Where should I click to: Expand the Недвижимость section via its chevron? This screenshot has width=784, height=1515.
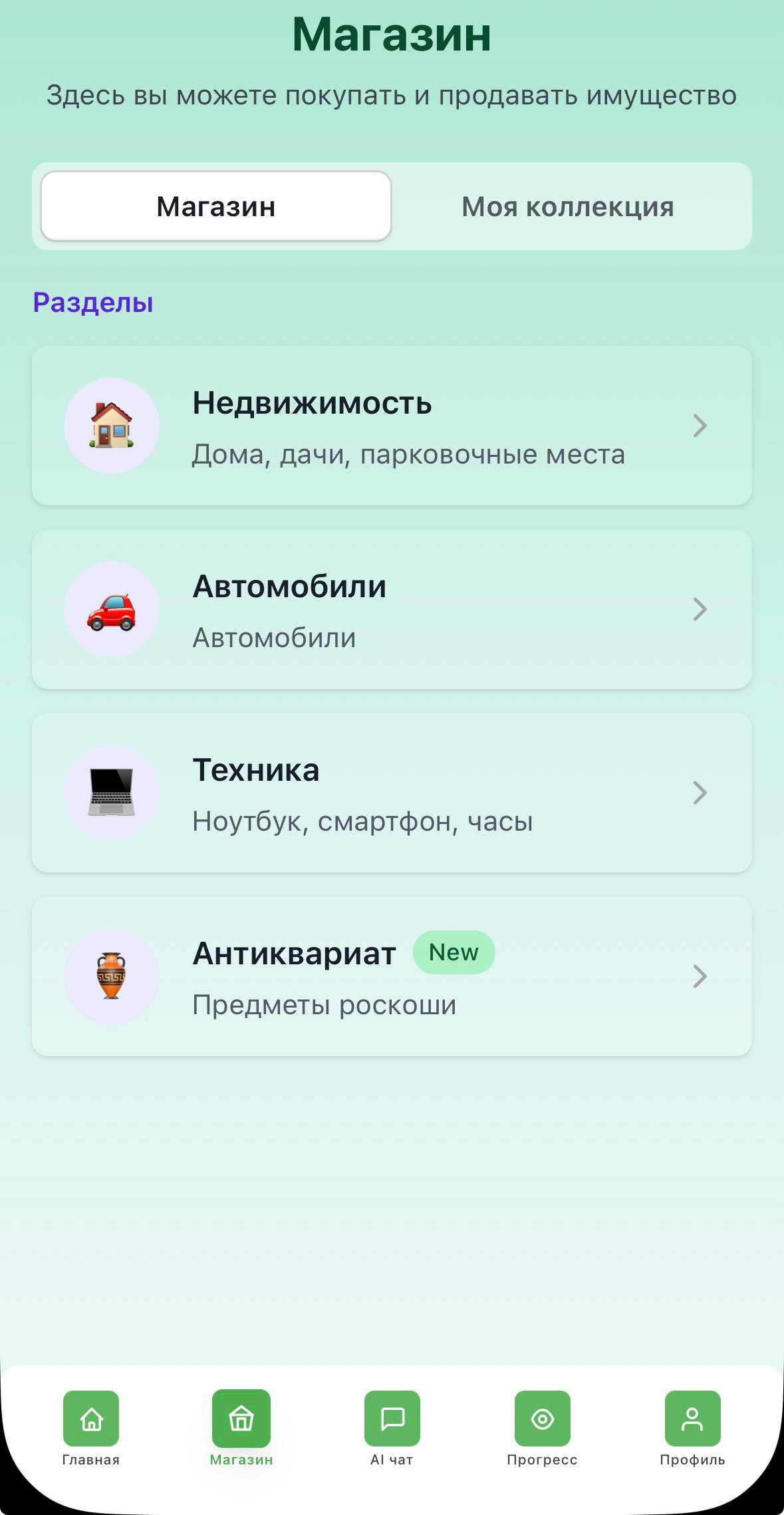[x=701, y=424]
